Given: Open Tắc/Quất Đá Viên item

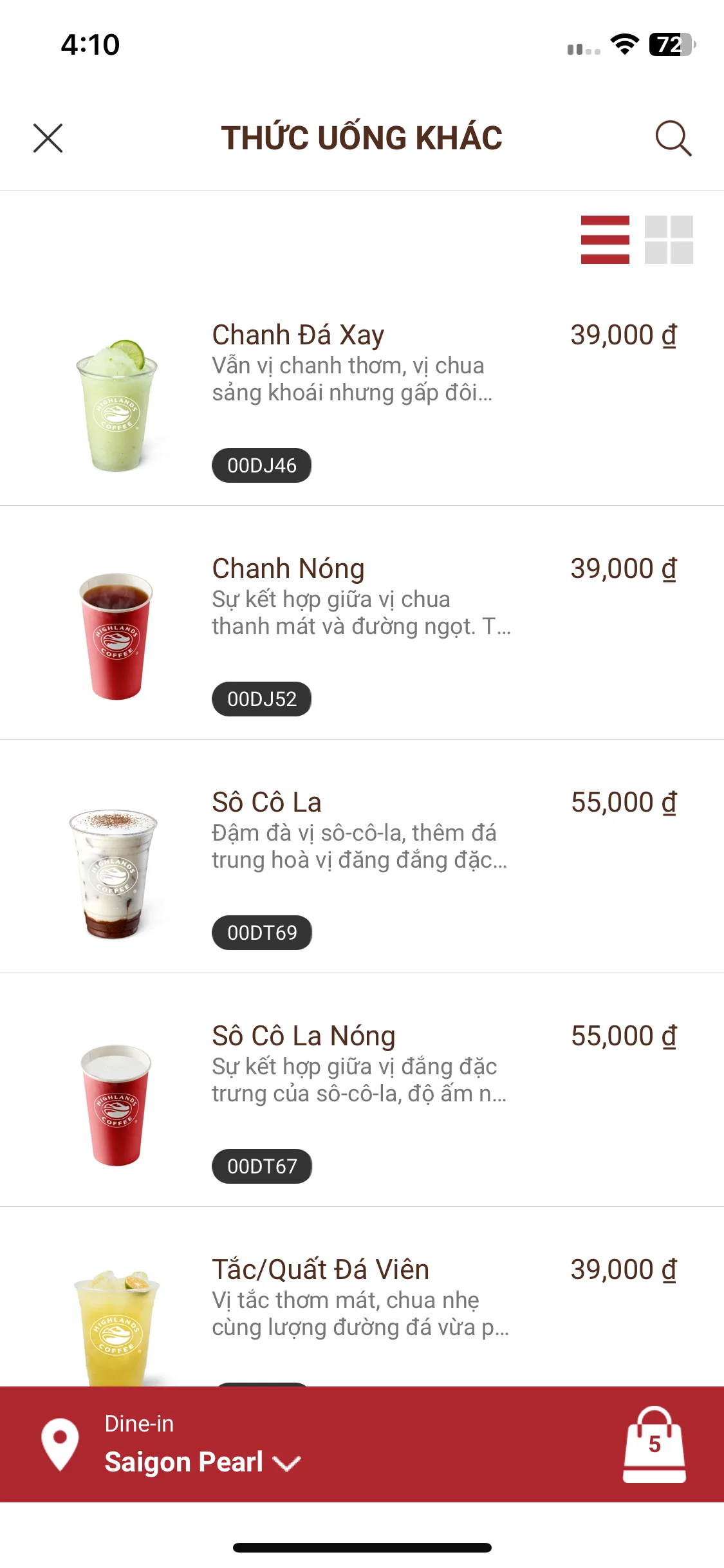Looking at the screenshot, I should click(320, 1270).
